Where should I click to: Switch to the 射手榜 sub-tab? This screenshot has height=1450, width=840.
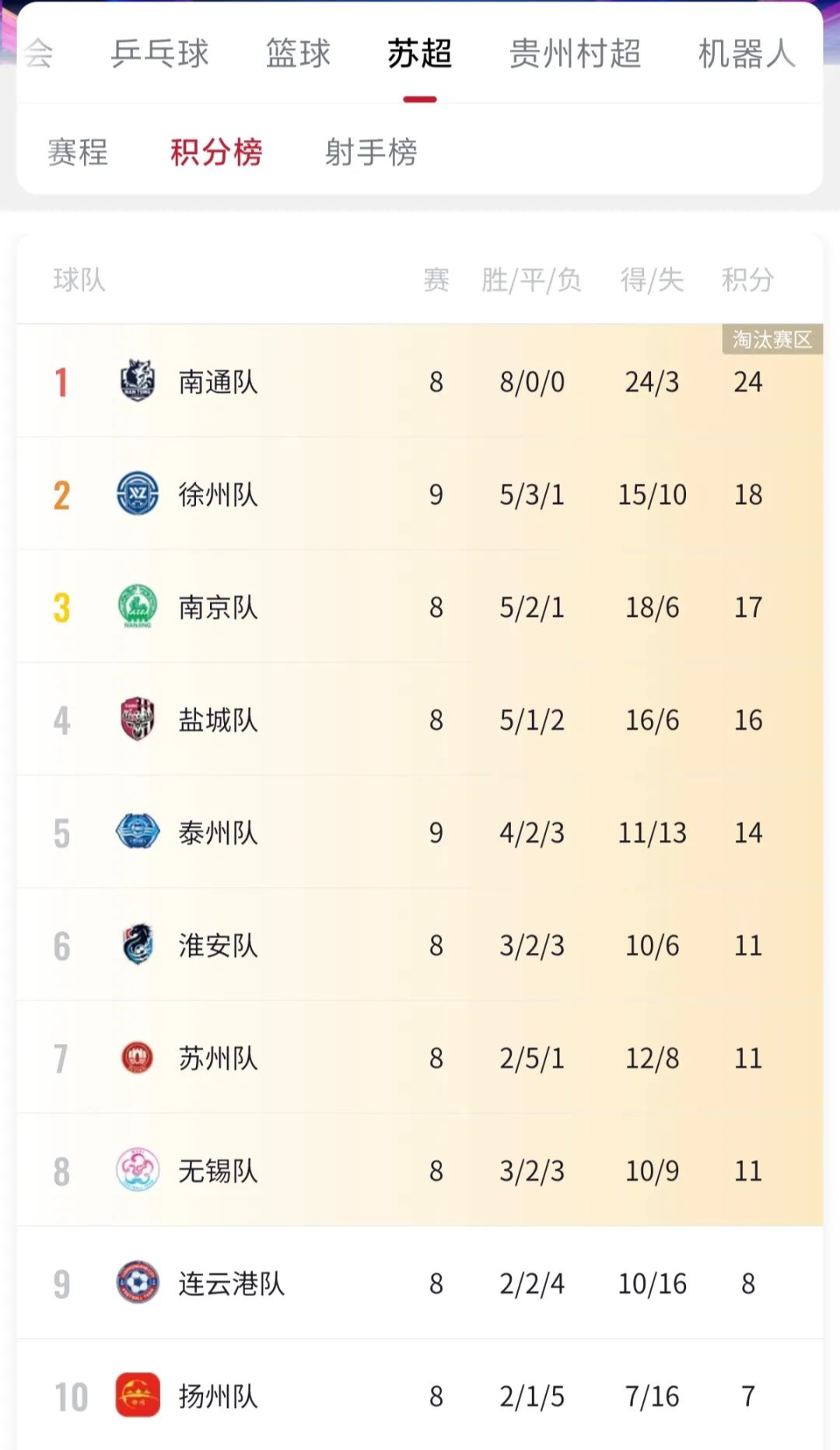[371, 152]
